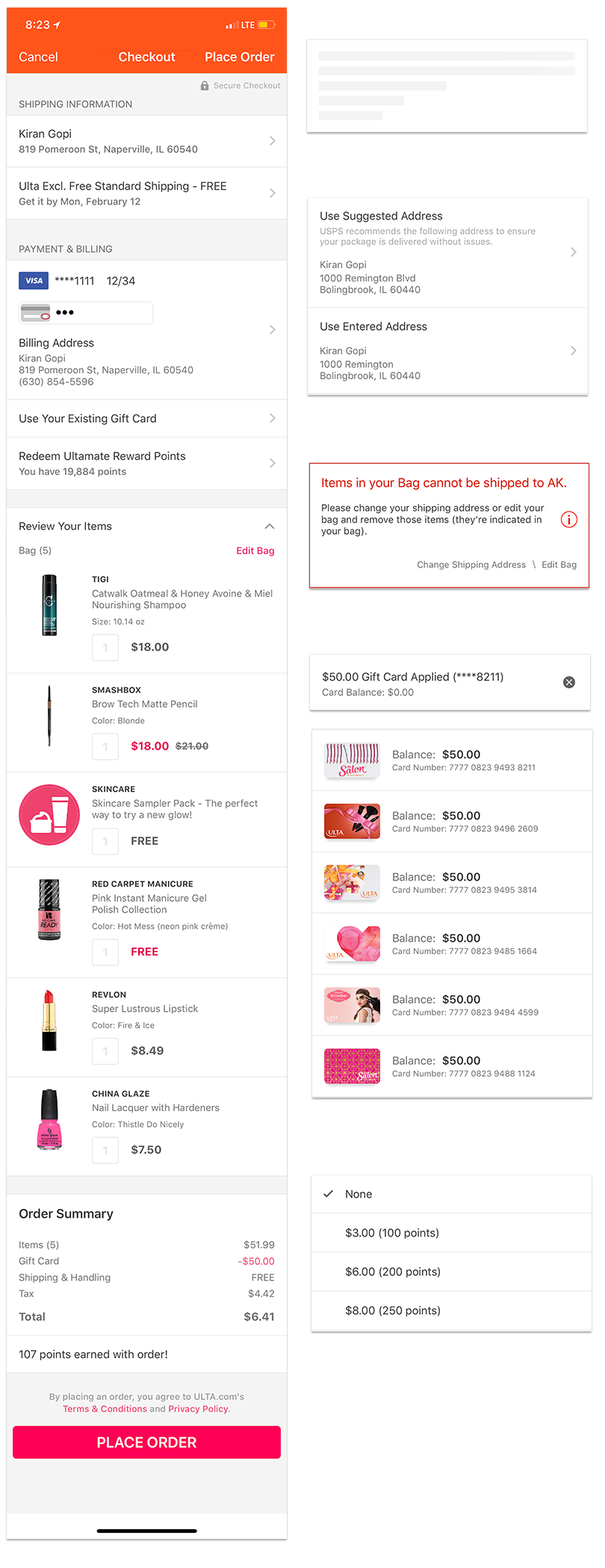Tap Edit Bag next to Bag (5)
The height and width of the screenshot is (1568, 605).
pos(255,550)
